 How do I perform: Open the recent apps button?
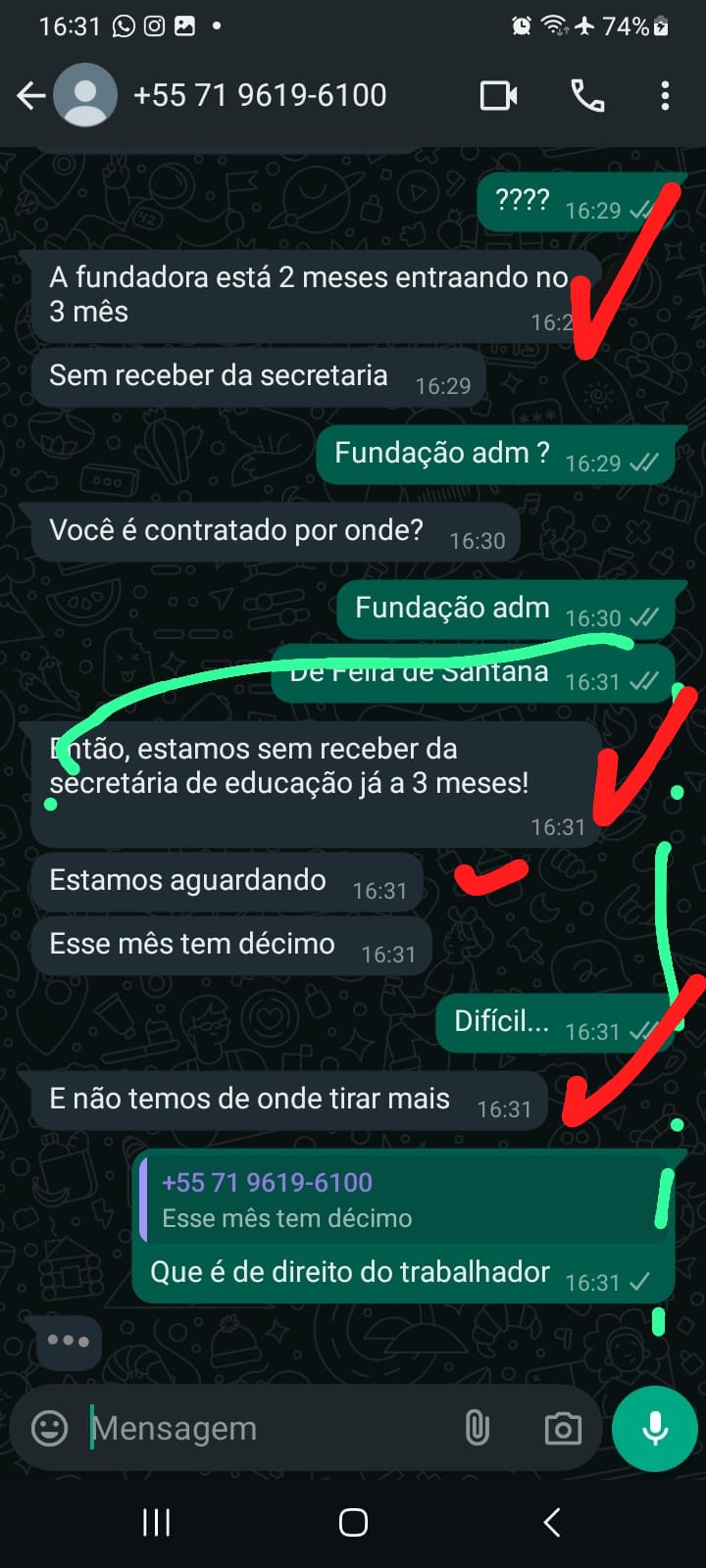point(157,1522)
